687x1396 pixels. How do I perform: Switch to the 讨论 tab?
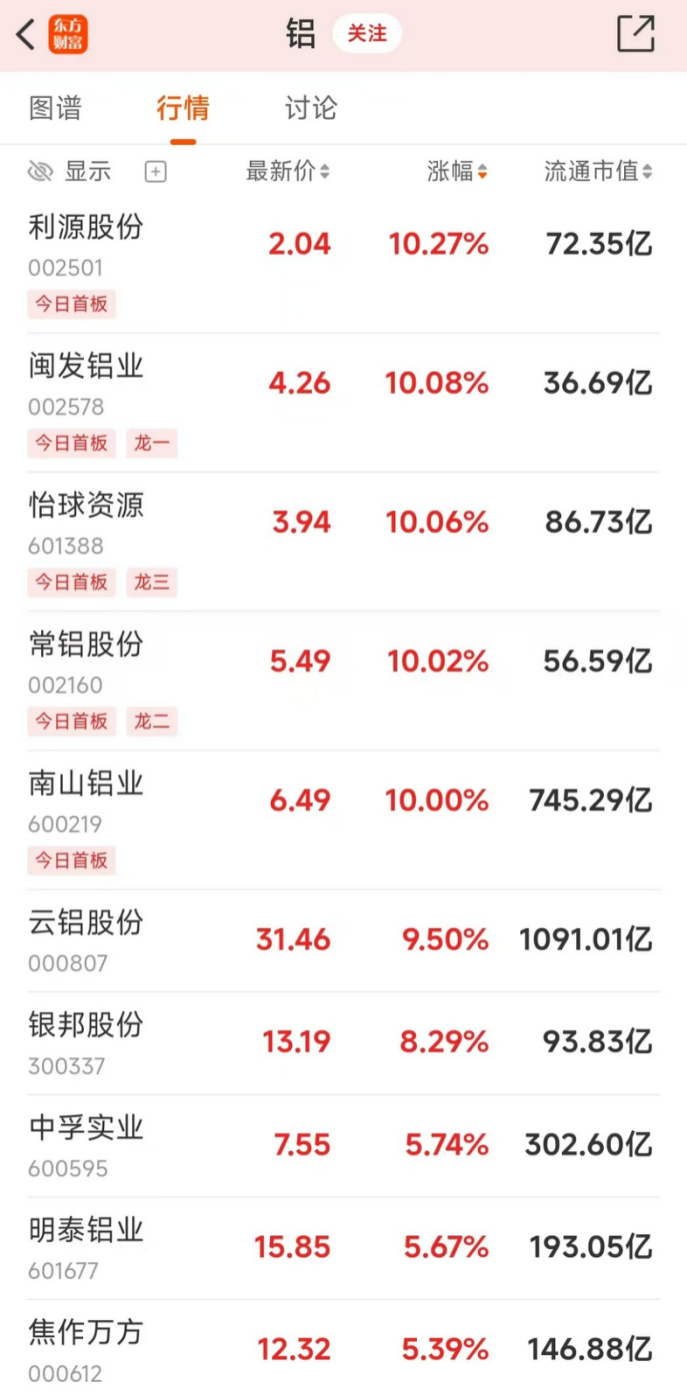point(311,108)
